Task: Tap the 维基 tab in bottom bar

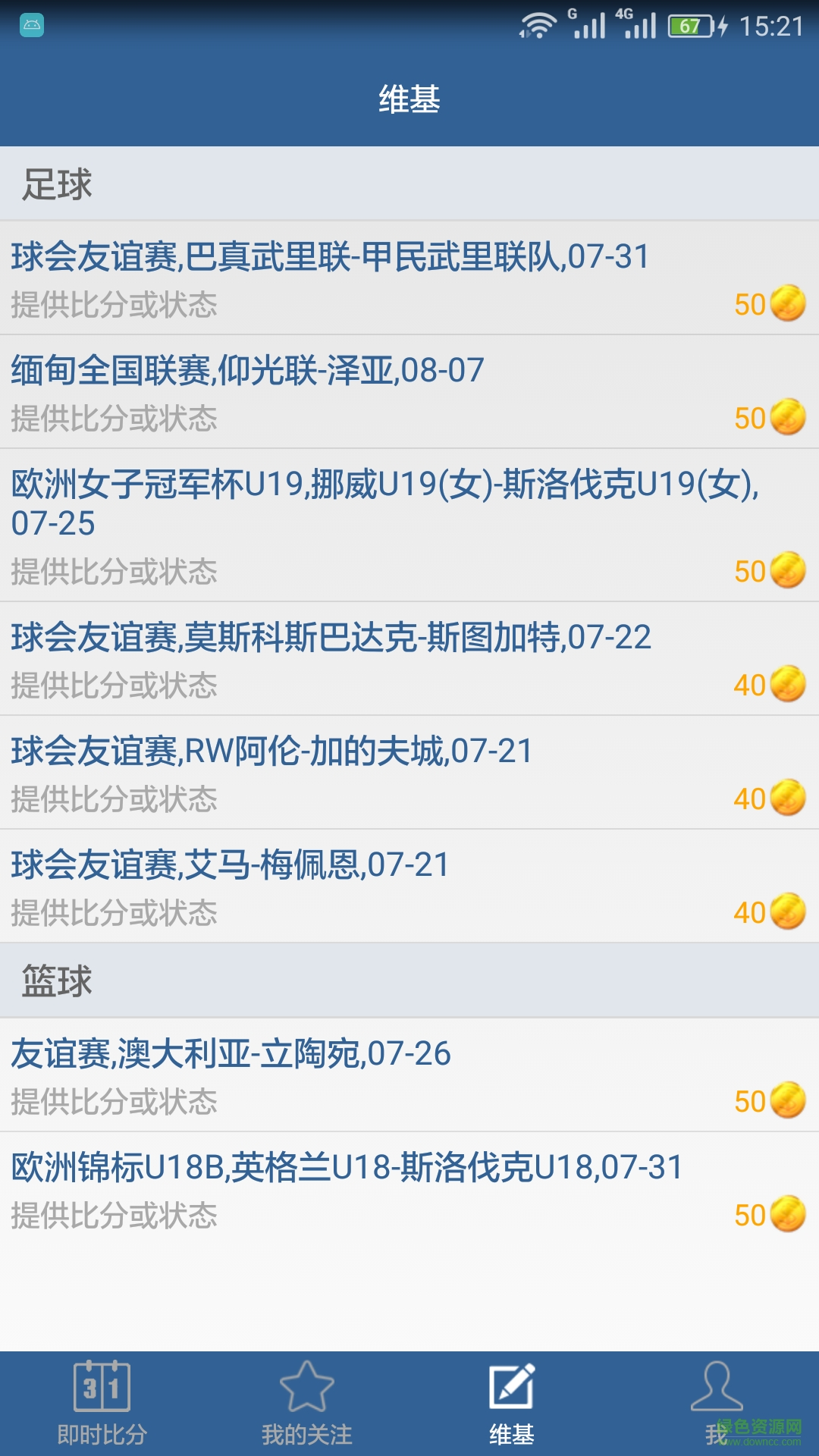Action: (512, 1404)
